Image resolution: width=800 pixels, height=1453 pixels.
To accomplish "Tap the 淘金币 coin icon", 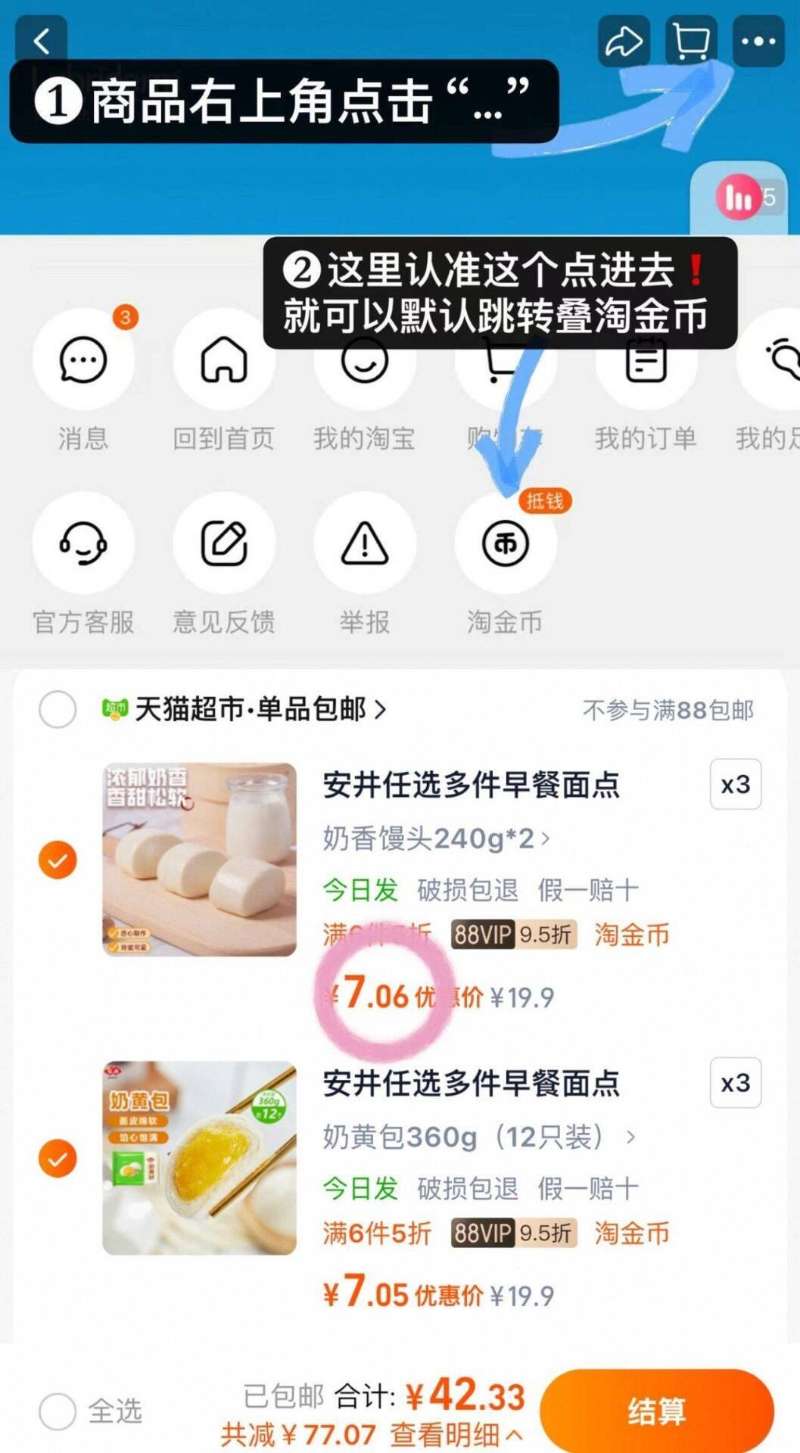I will tap(505, 543).
